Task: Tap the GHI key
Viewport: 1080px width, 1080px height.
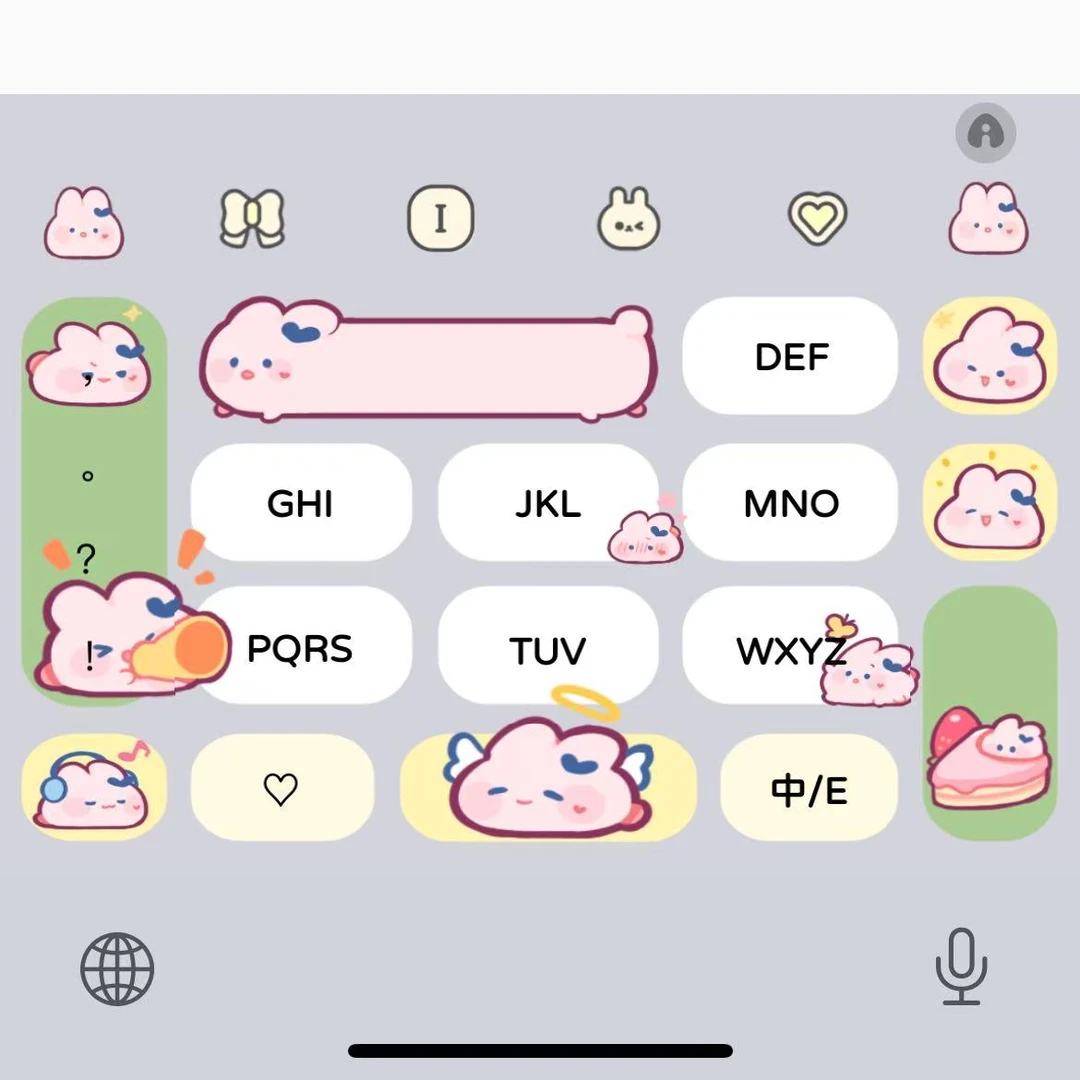Action: click(300, 502)
